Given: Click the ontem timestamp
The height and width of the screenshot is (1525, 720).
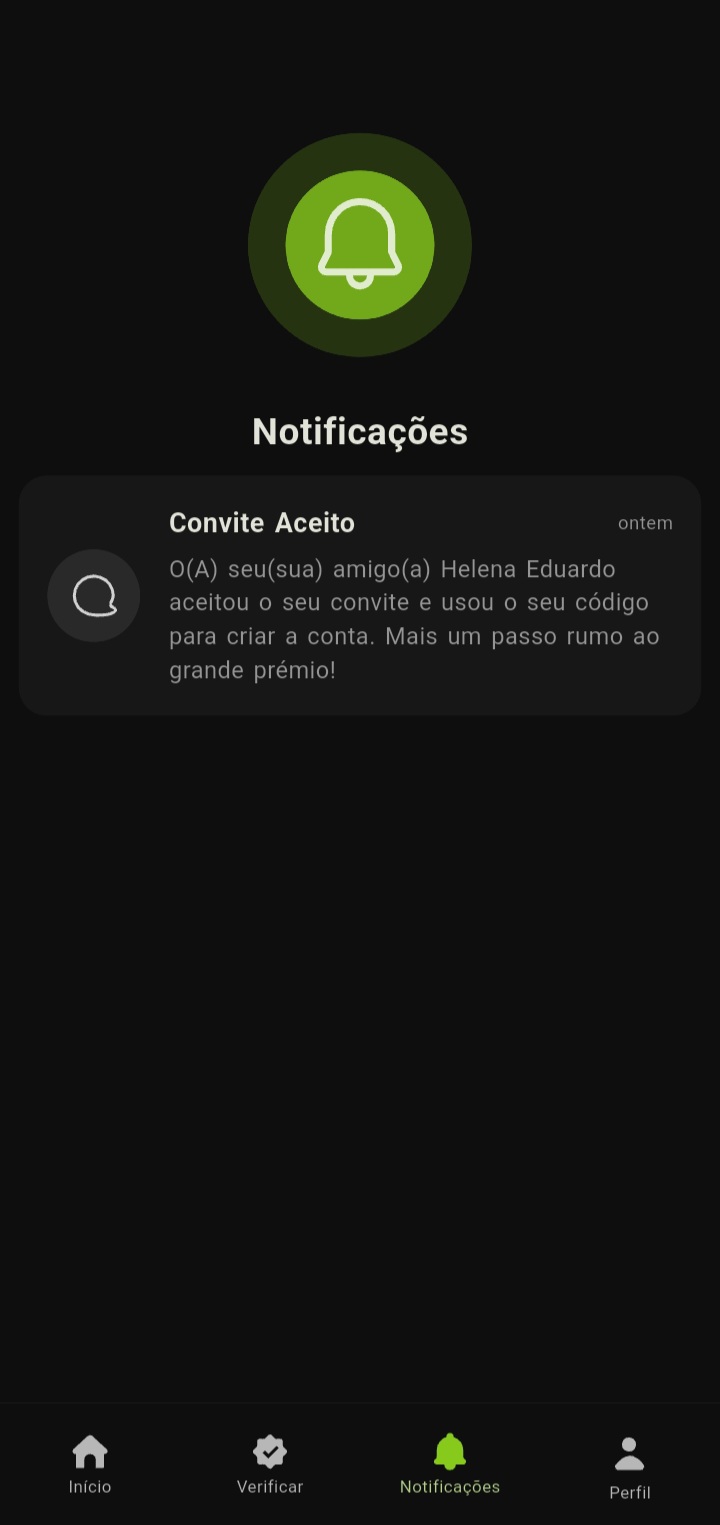Looking at the screenshot, I should point(645,522).
